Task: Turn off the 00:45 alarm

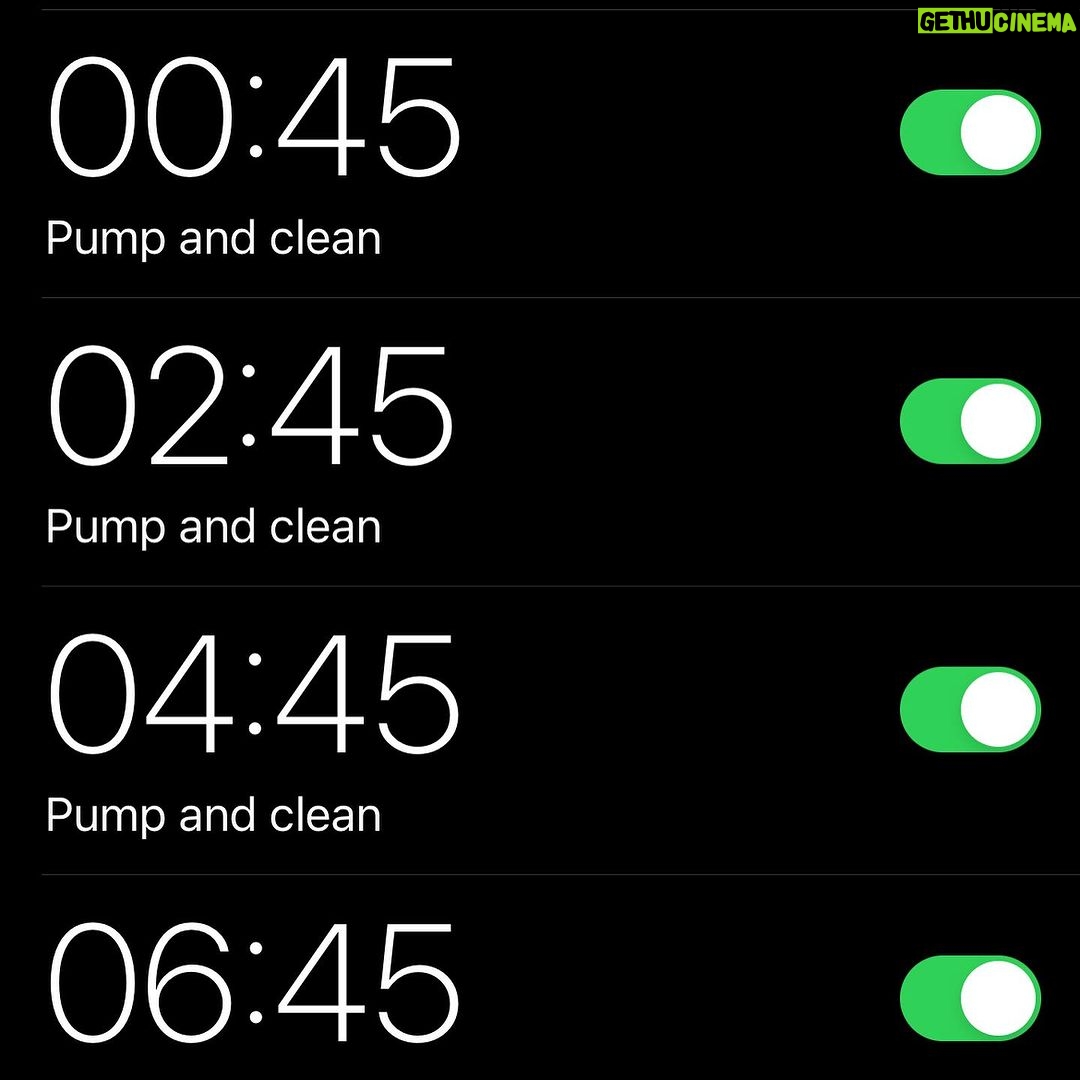Action: click(x=970, y=132)
